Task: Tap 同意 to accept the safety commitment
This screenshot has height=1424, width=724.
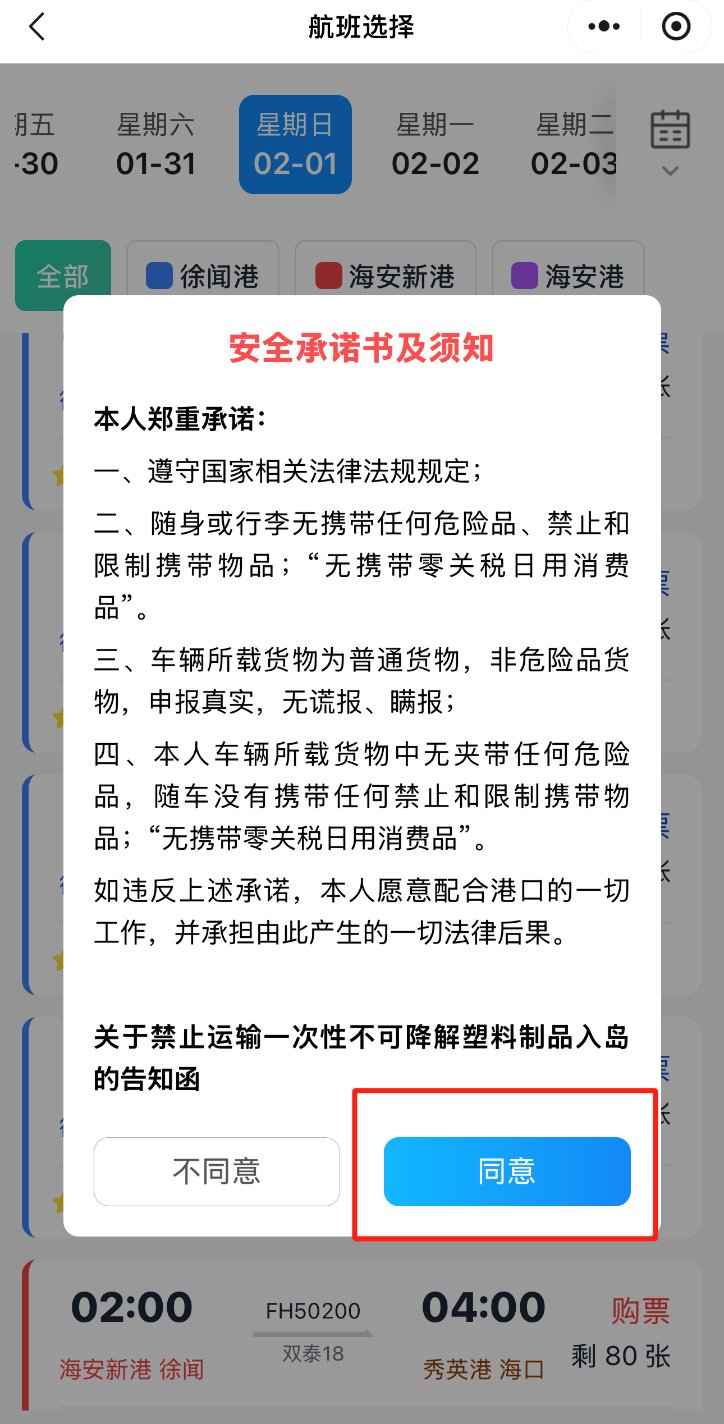Action: point(507,1171)
